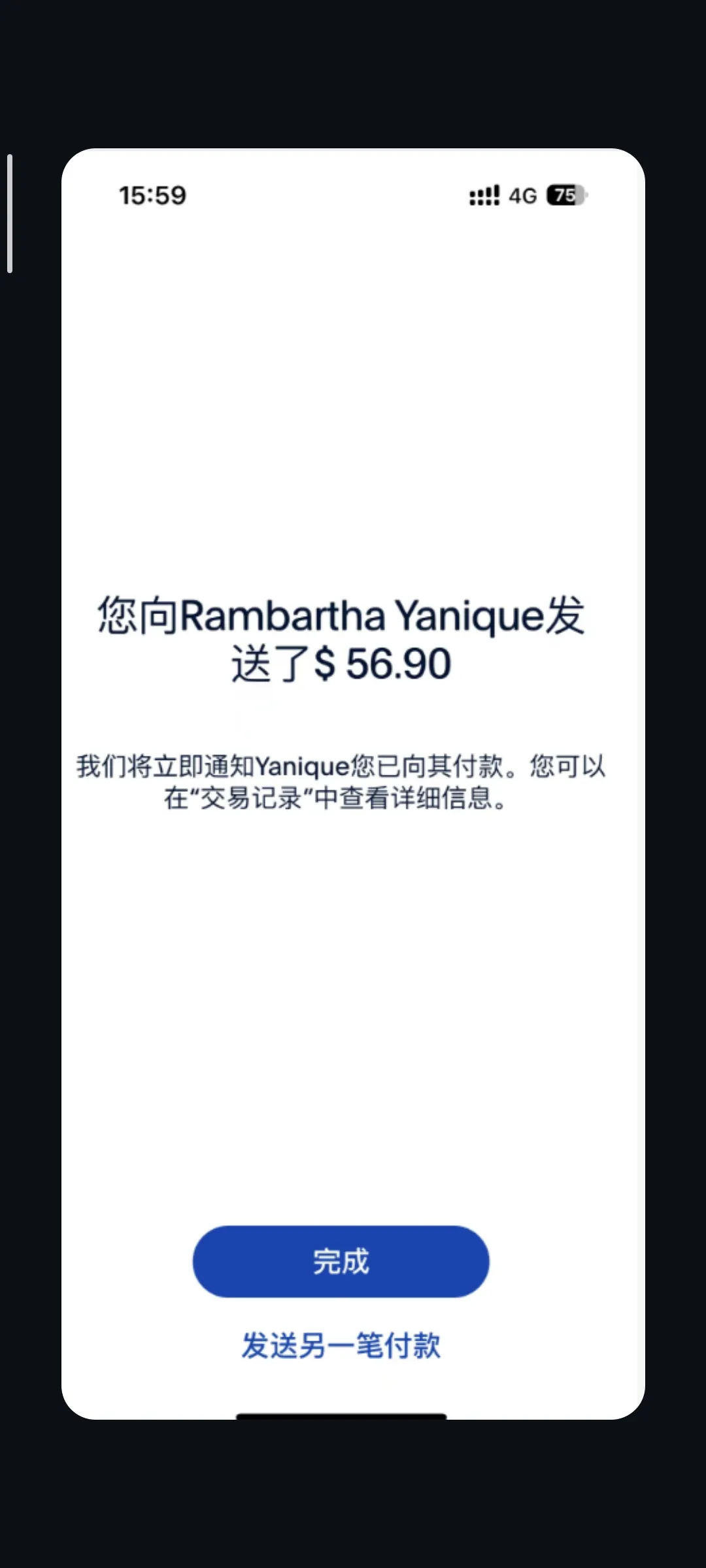Tap the status bar at the top

click(x=353, y=195)
